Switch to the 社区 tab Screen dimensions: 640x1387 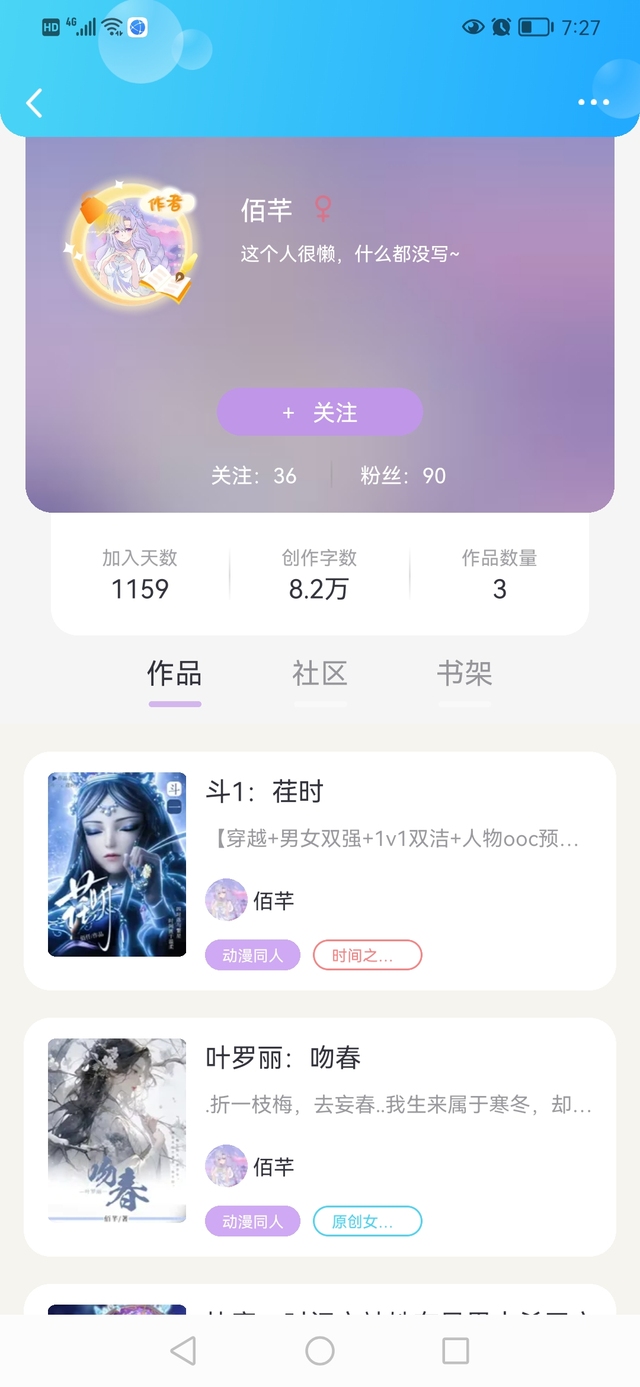coord(320,674)
